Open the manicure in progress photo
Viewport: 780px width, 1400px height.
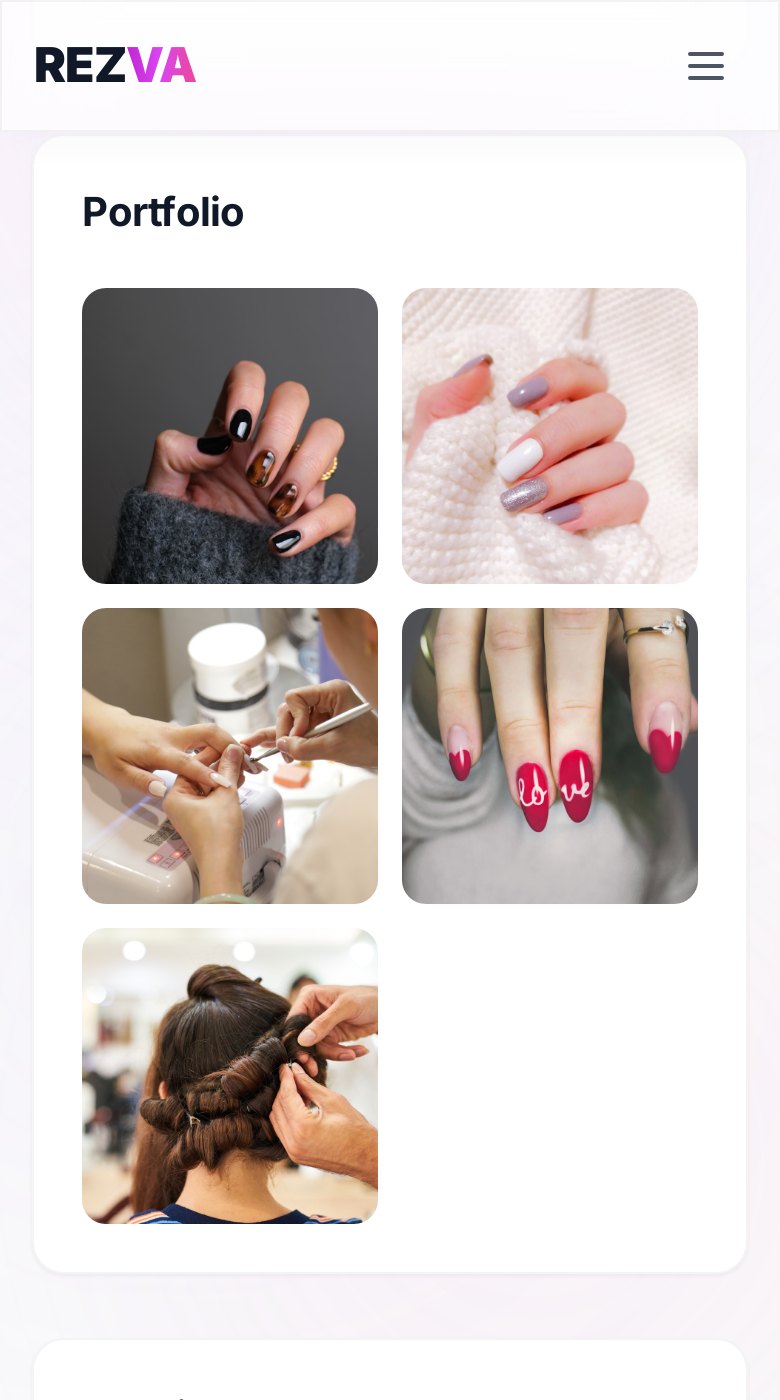230,756
